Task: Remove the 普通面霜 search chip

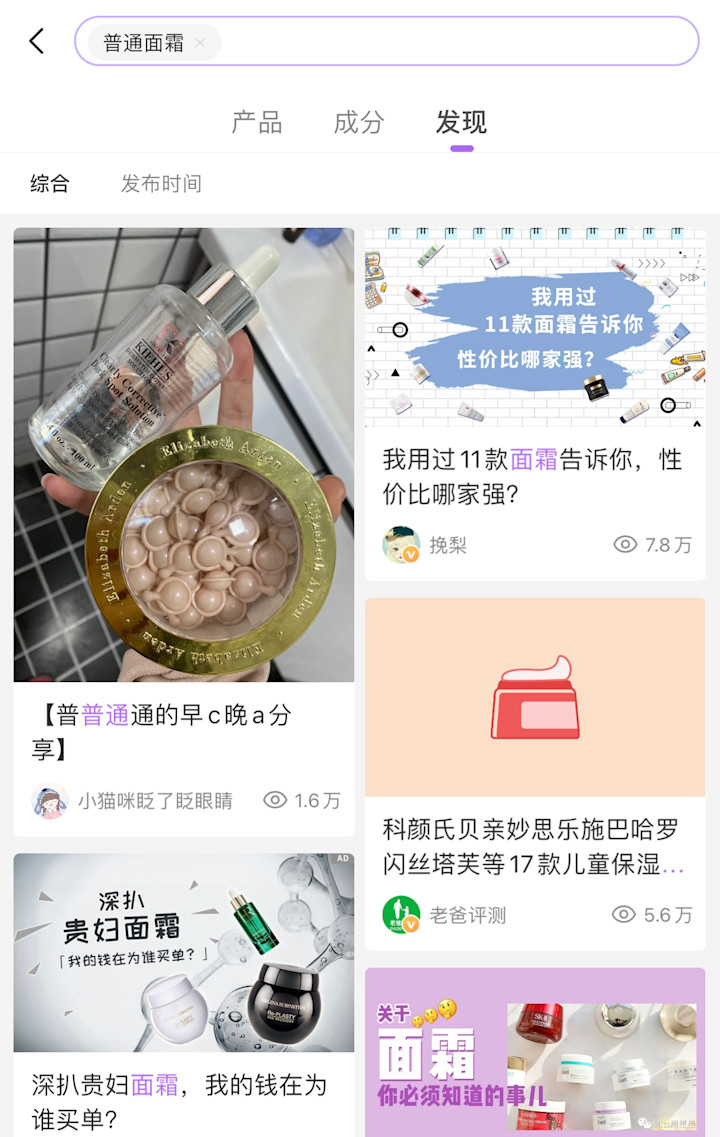Action: pos(200,43)
